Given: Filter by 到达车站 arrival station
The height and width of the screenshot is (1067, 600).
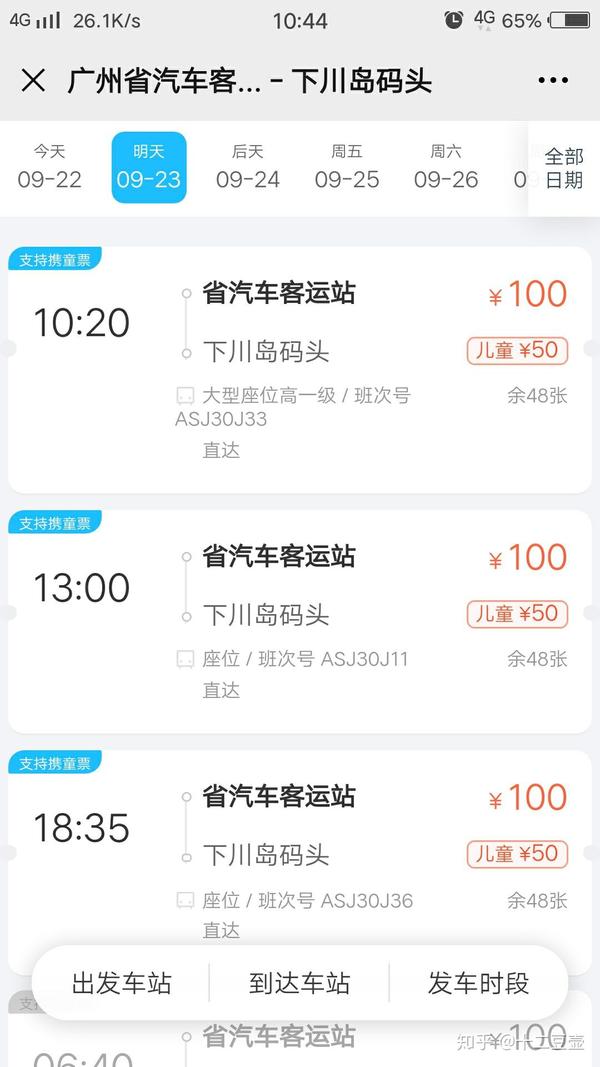Looking at the screenshot, I should 300,983.
